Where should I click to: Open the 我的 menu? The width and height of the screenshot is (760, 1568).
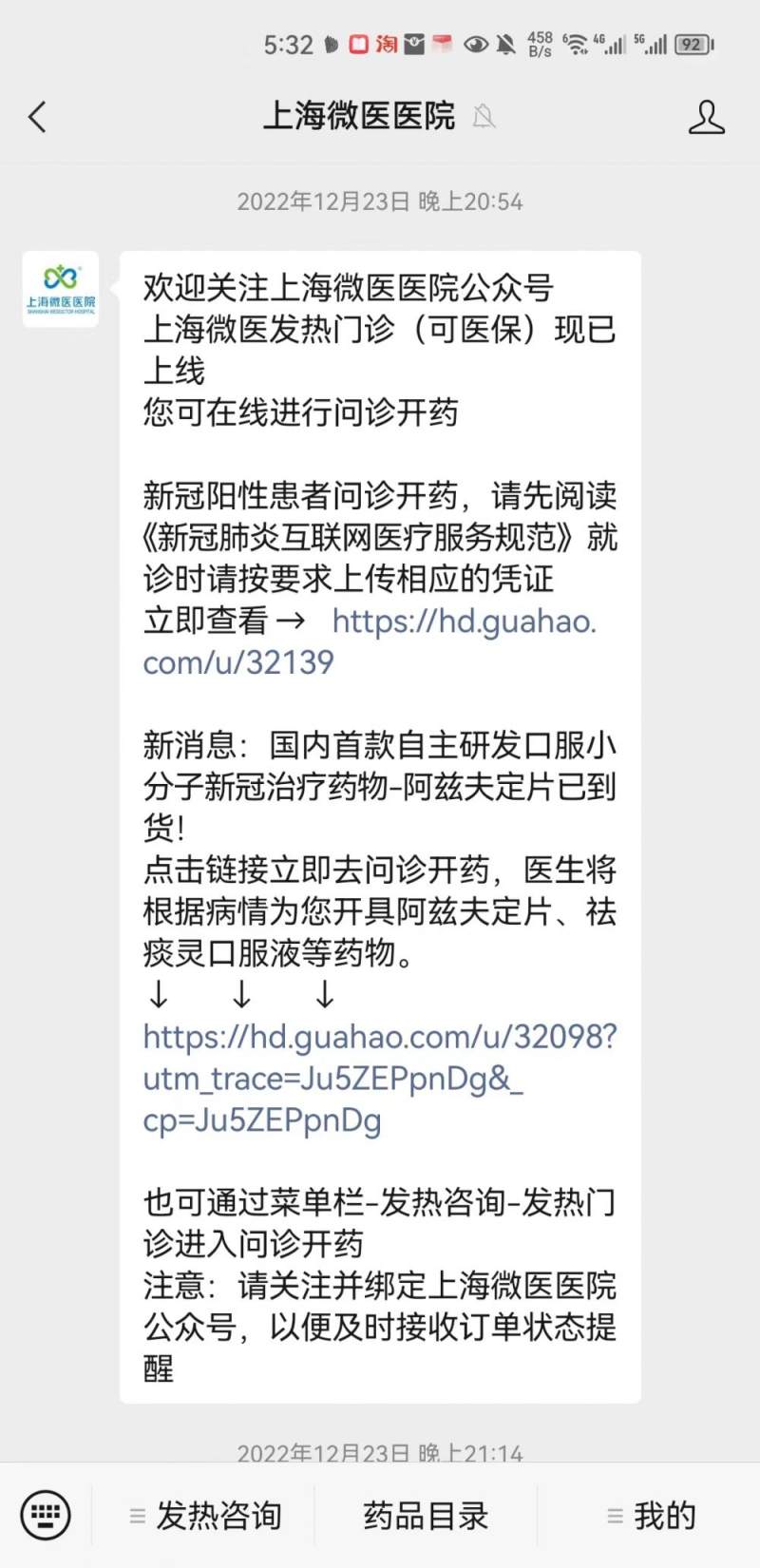tap(652, 1516)
